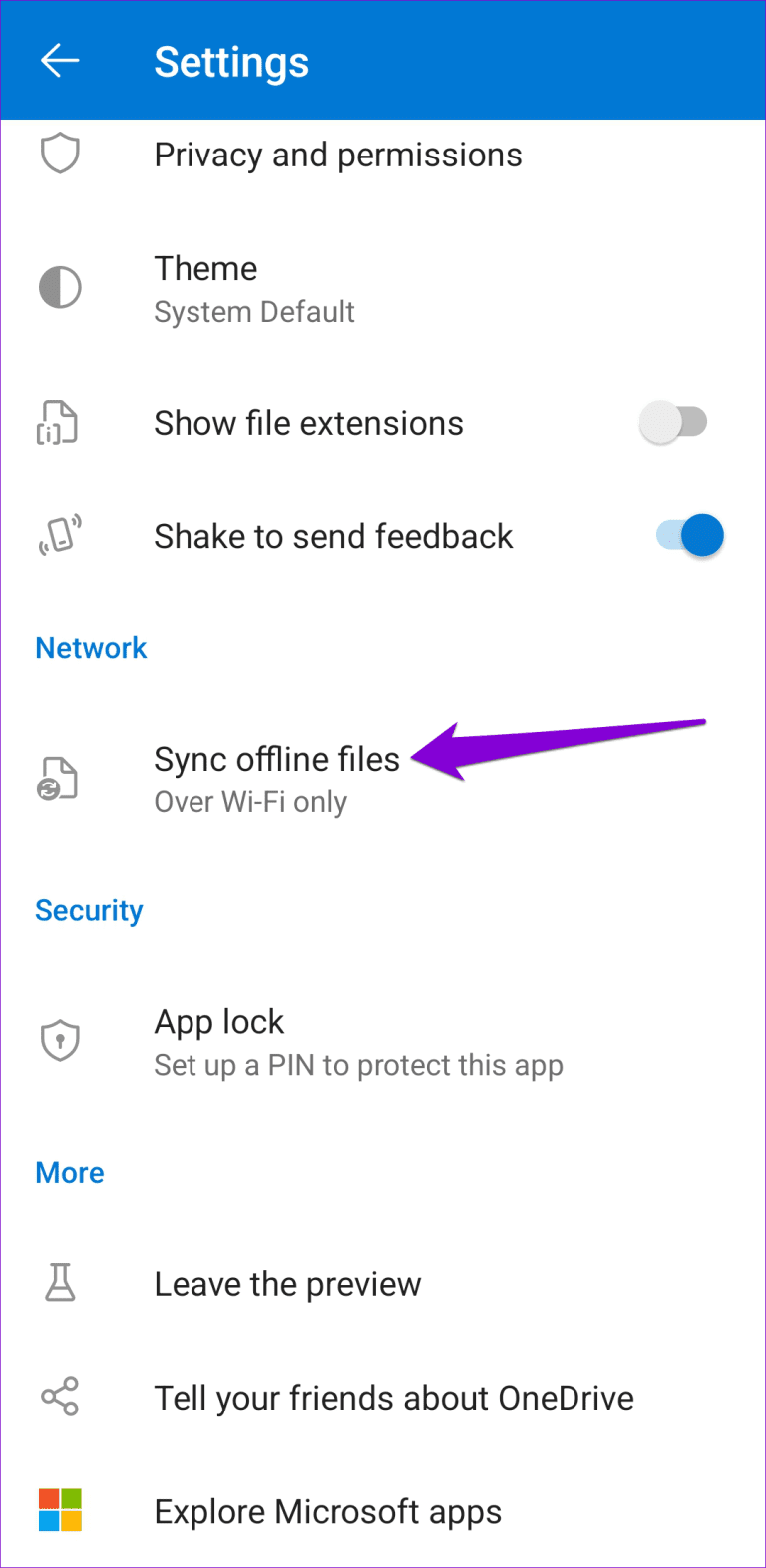Disable the Shake to send feedback toggle
This screenshot has height=1568, width=766.
pos(688,535)
